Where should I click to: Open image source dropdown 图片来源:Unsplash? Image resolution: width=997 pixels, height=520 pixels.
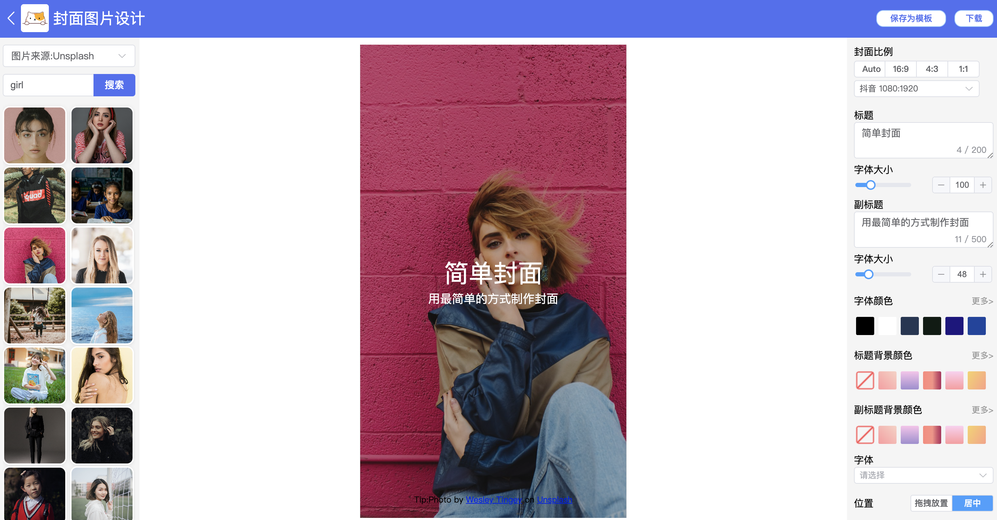click(x=69, y=56)
